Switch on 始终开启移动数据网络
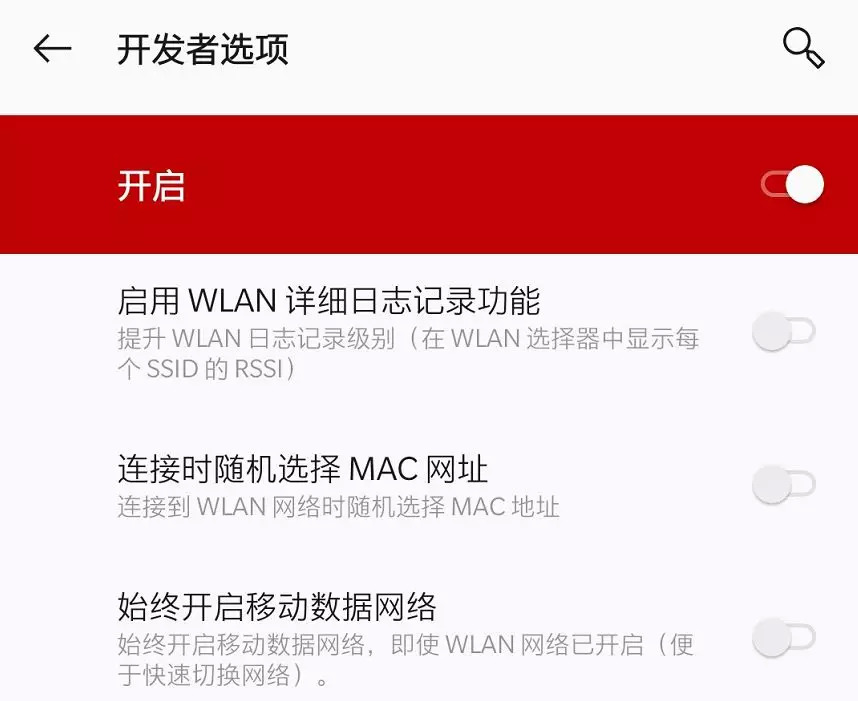Image resolution: width=858 pixels, height=701 pixels. [783, 637]
